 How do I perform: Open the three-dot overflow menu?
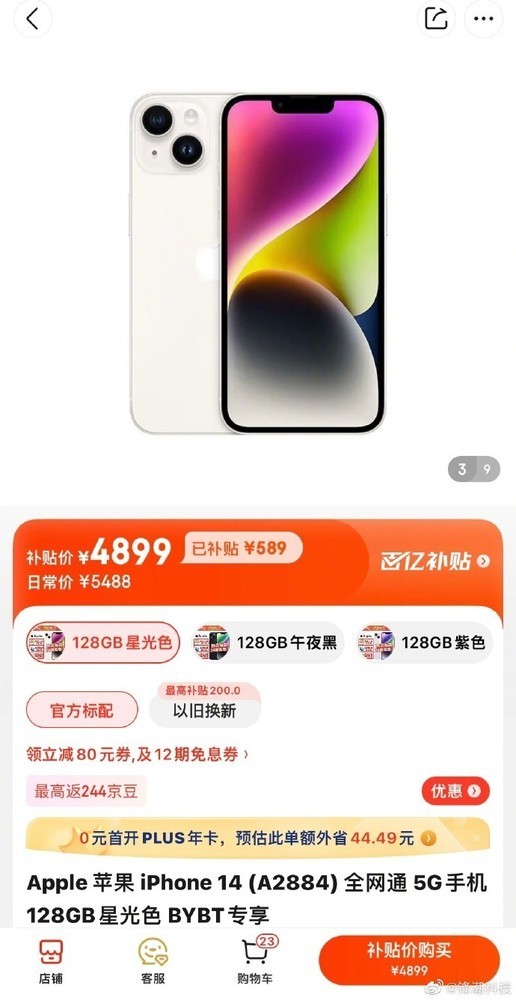483,18
